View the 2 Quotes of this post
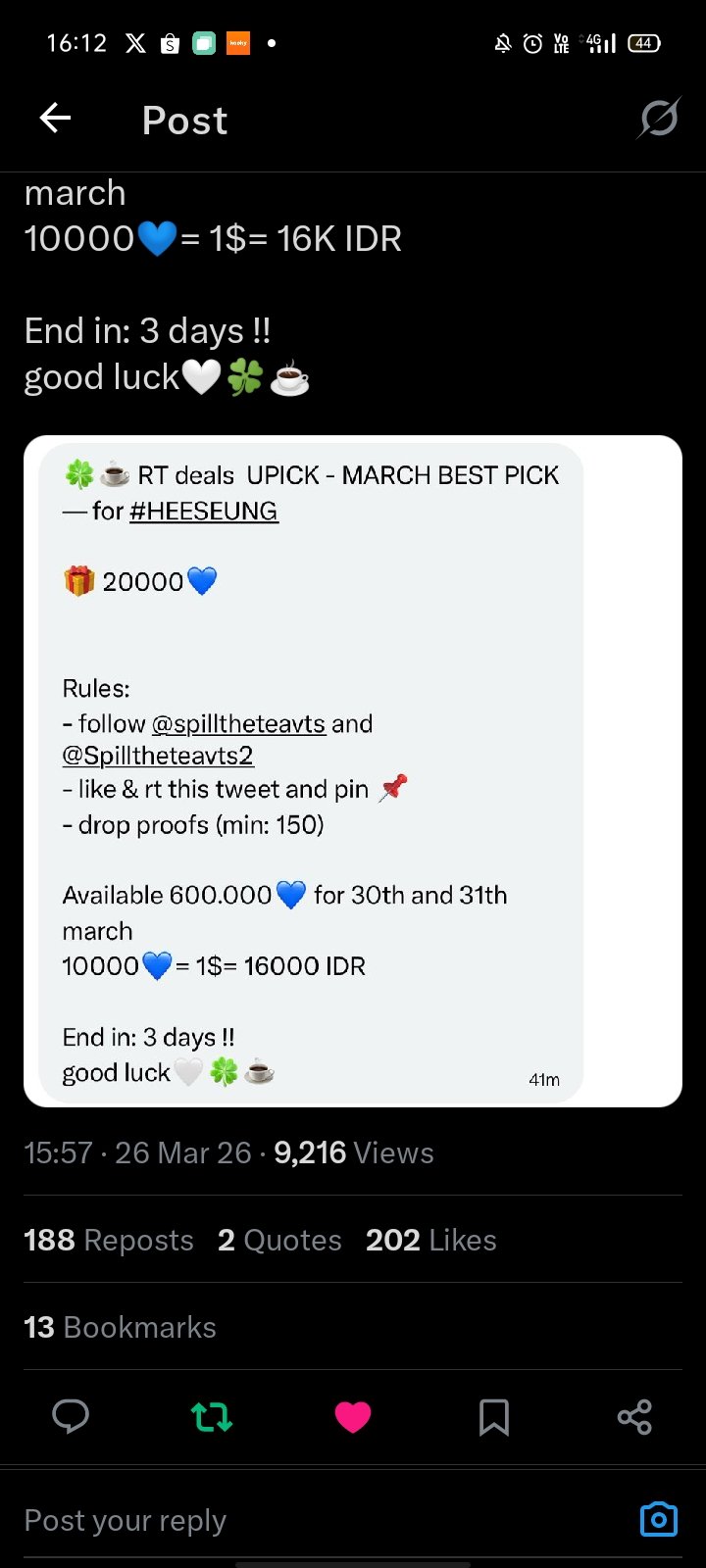This screenshot has height=1568, width=706. click(x=279, y=1240)
